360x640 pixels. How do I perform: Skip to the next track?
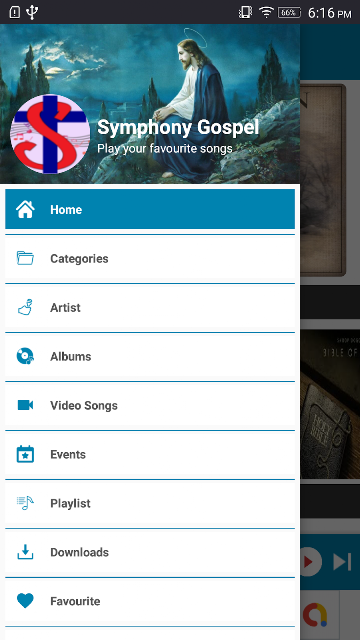pos(342,562)
